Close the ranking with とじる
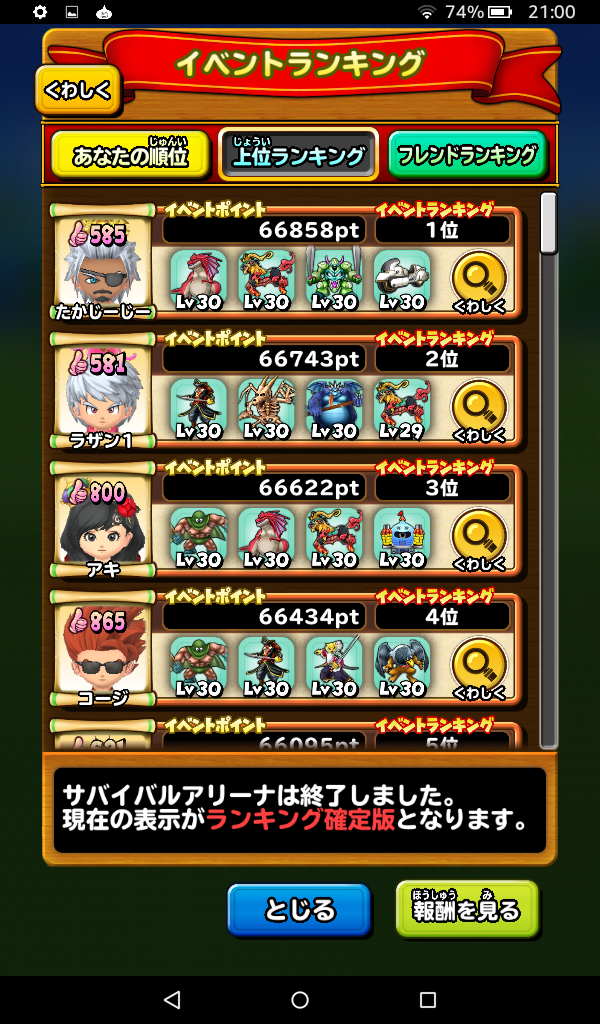The width and height of the screenshot is (600, 1024). 299,910
